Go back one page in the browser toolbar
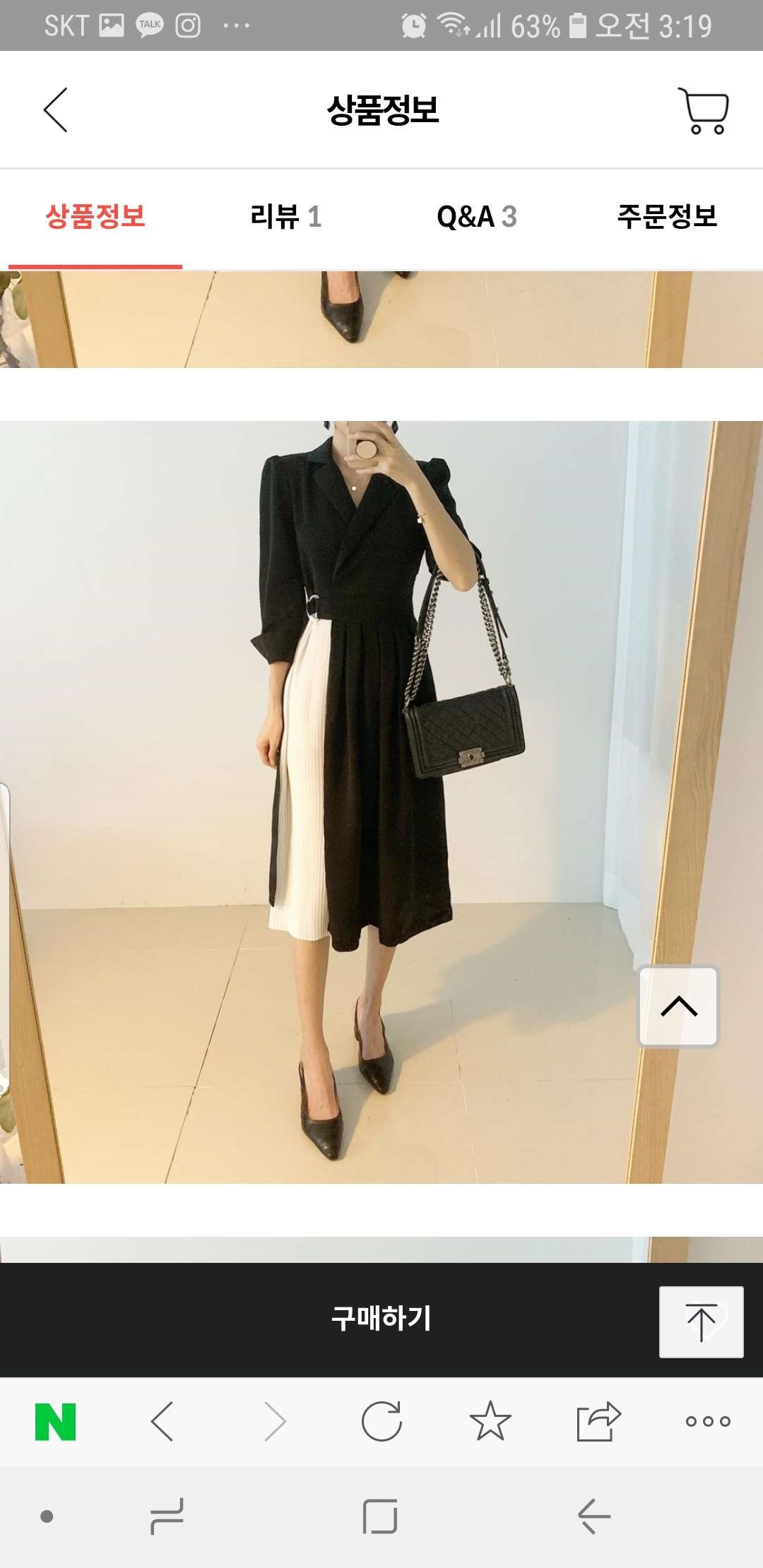This screenshot has height=1568, width=763. point(162,1421)
